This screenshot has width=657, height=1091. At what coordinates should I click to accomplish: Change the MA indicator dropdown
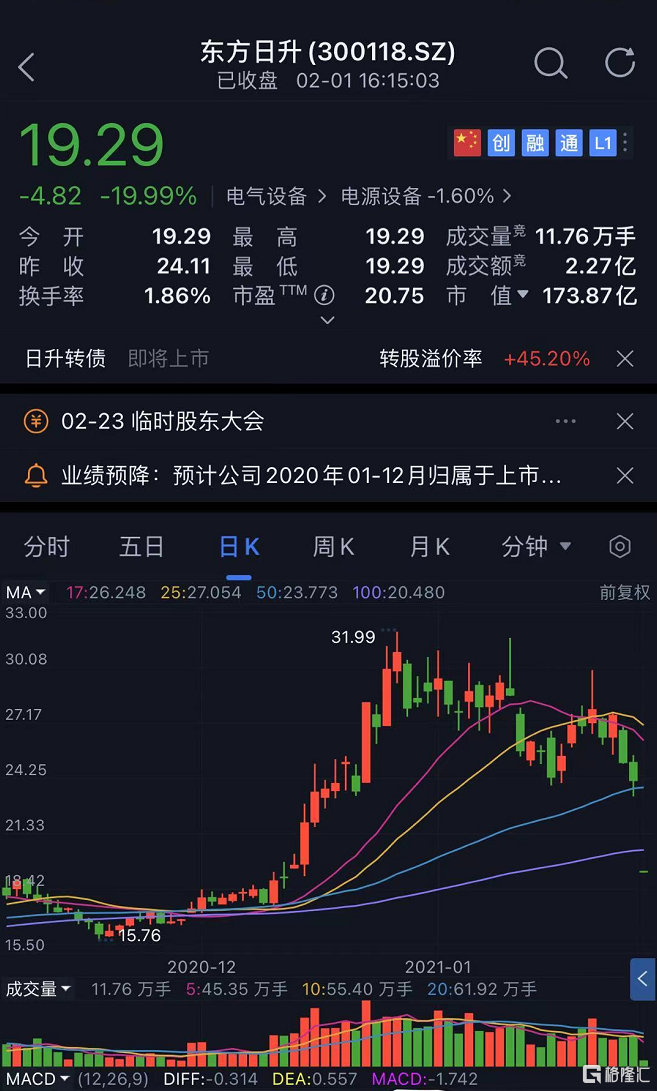(26, 593)
